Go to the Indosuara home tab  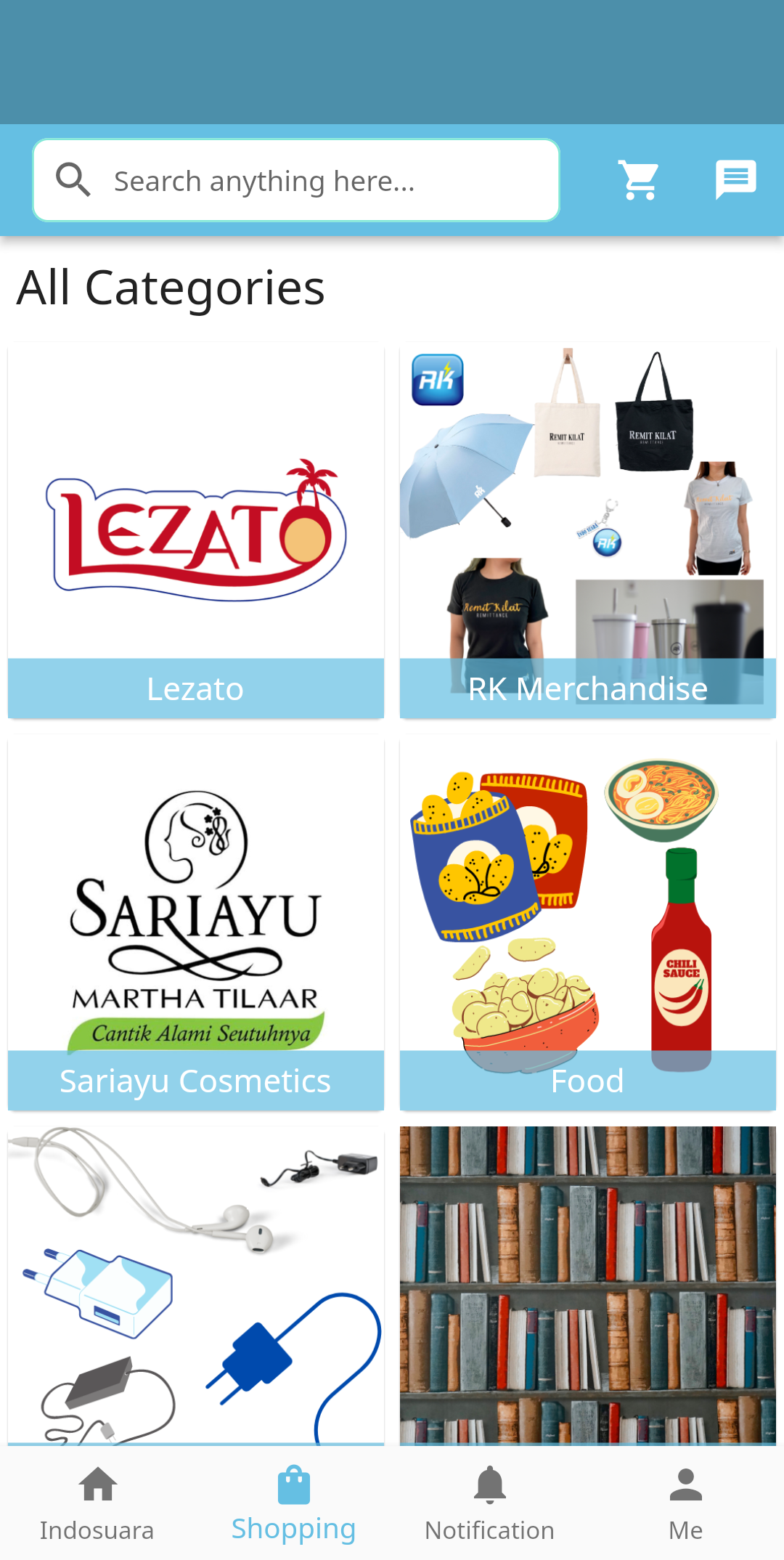[x=97, y=1503]
